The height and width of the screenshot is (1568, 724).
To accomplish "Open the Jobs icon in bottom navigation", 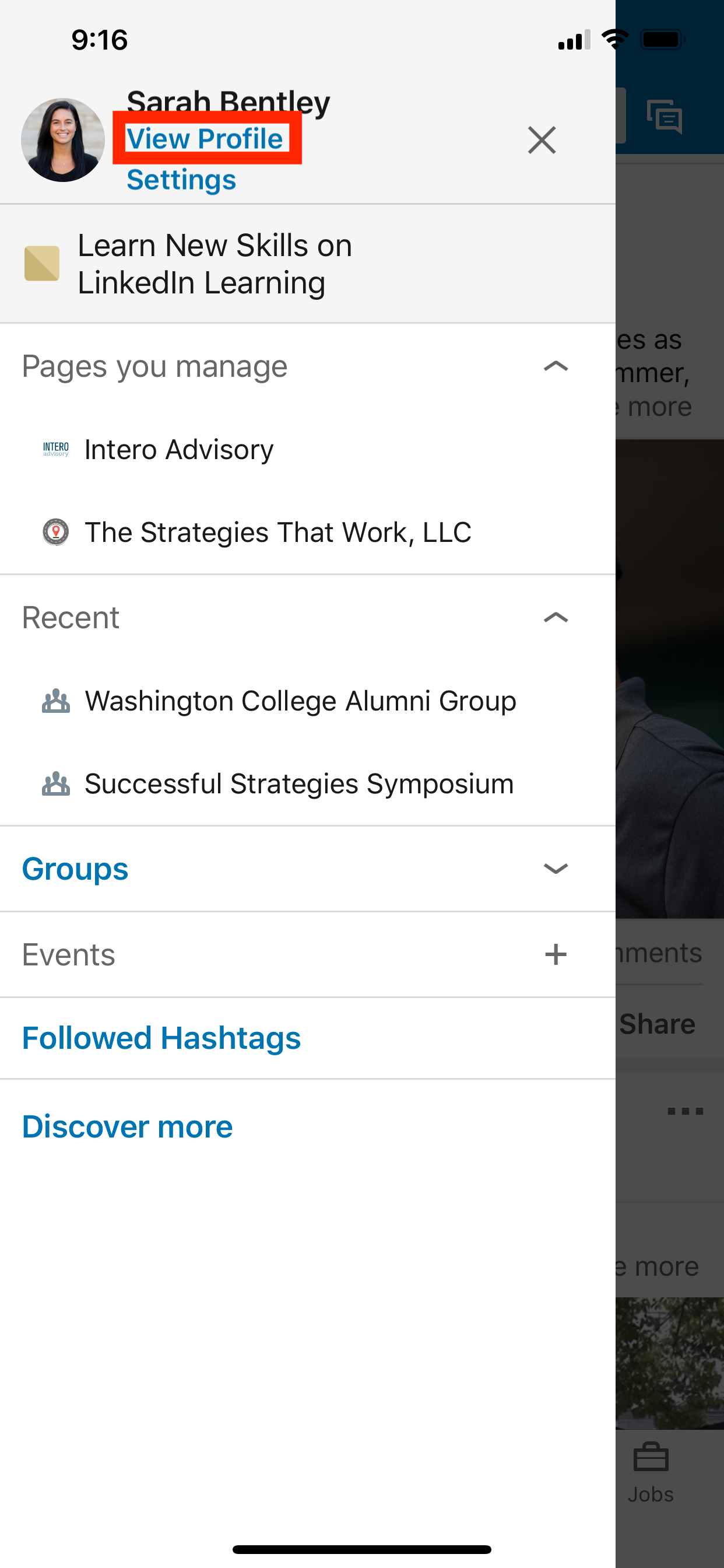I will [x=652, y=1456].
